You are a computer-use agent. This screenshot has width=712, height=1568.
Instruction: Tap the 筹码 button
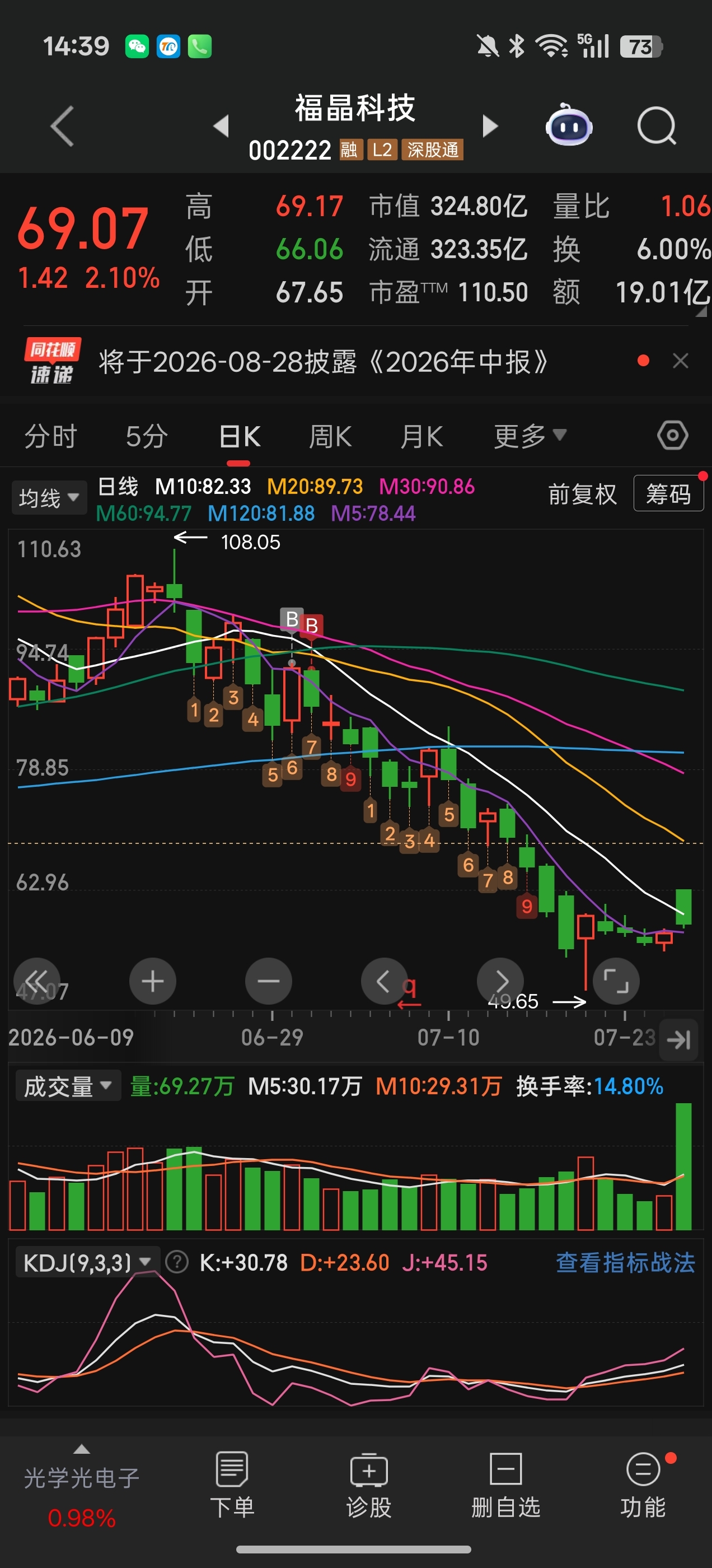point(668,494)
